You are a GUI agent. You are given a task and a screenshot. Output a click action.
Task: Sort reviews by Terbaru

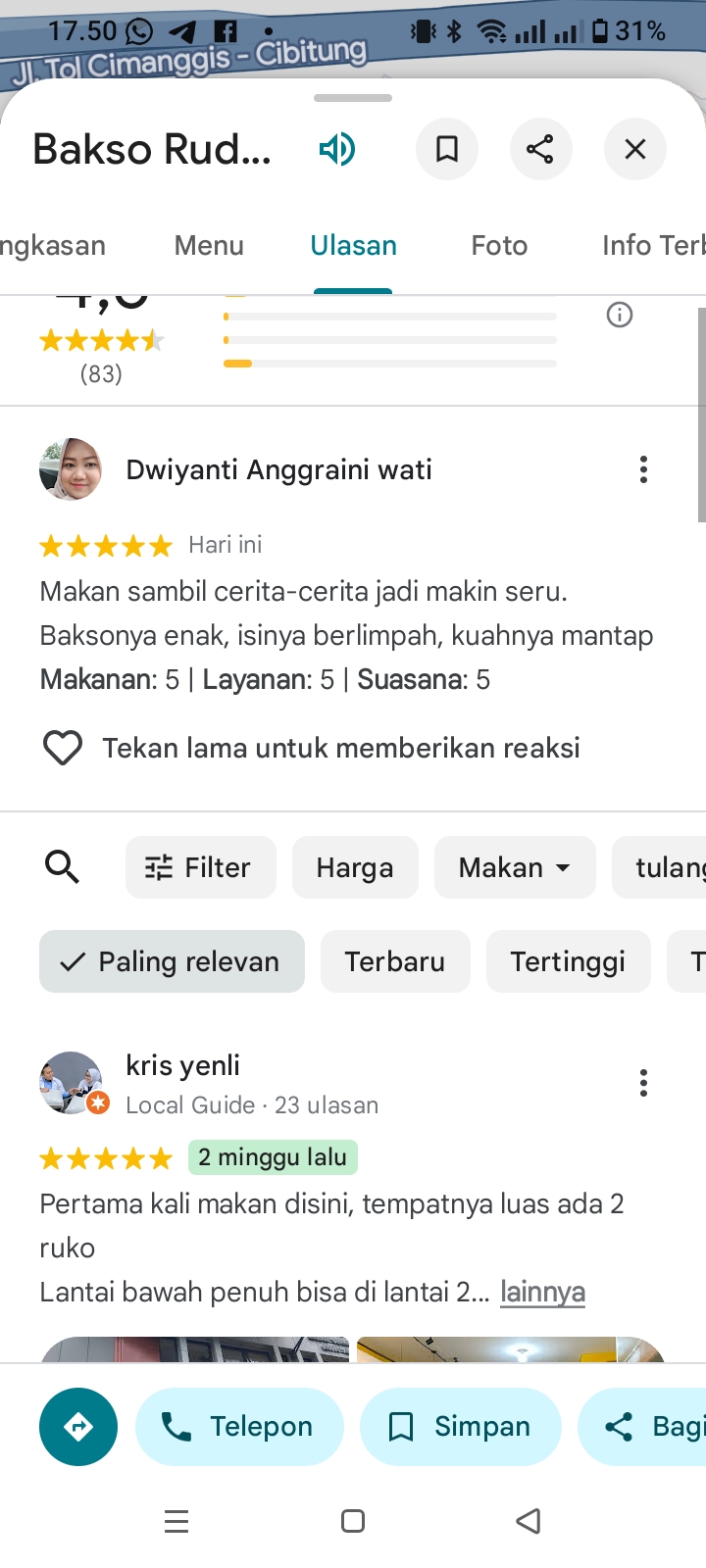tap(395, 961)
